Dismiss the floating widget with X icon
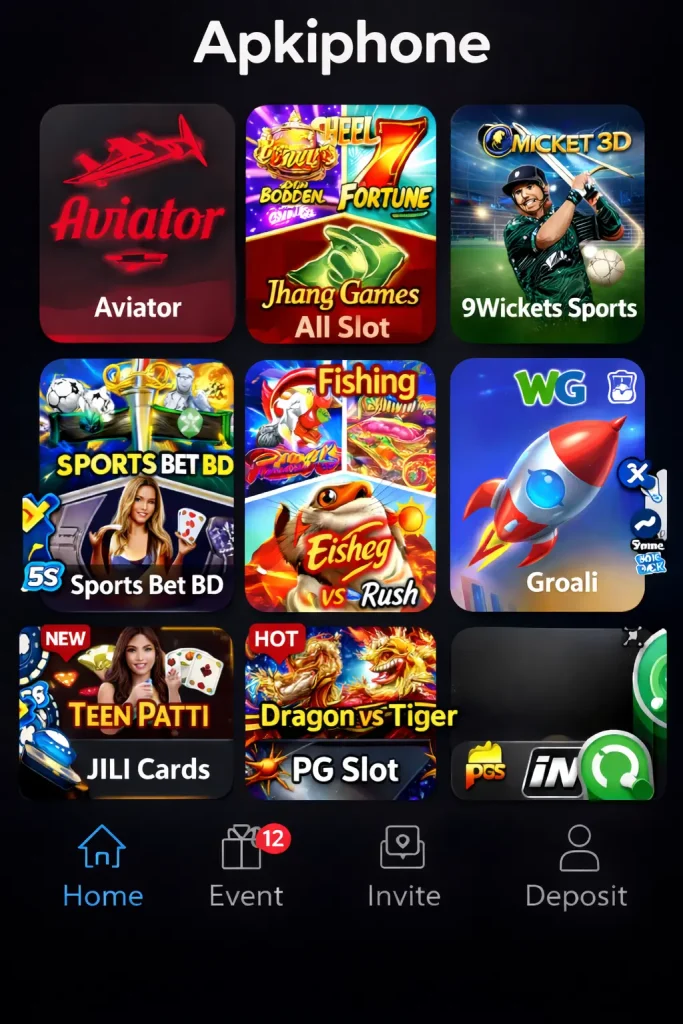Viewport: 683px width, 1024px height. pyautogui.click(x=634, y=473)
